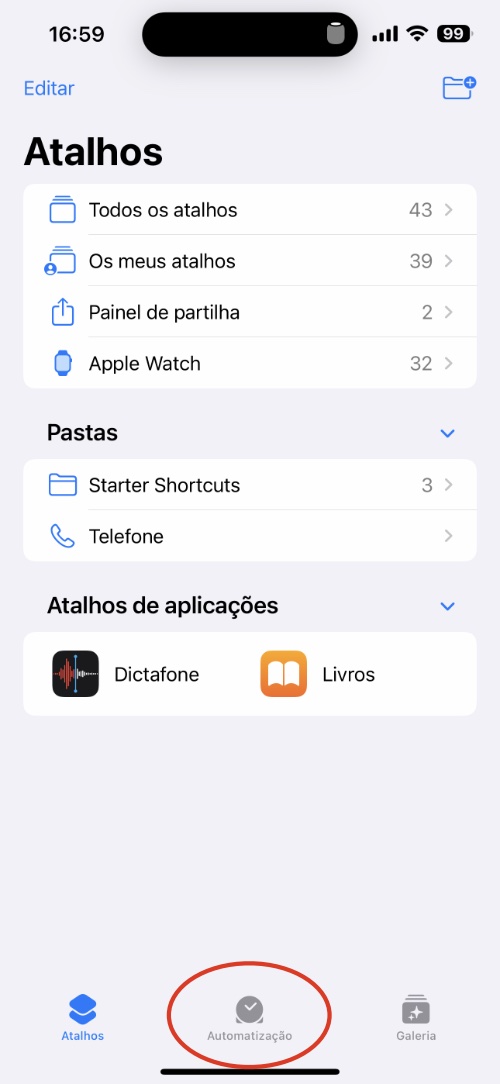
Task: Open Livros app shortcuts
Action: 317,674
